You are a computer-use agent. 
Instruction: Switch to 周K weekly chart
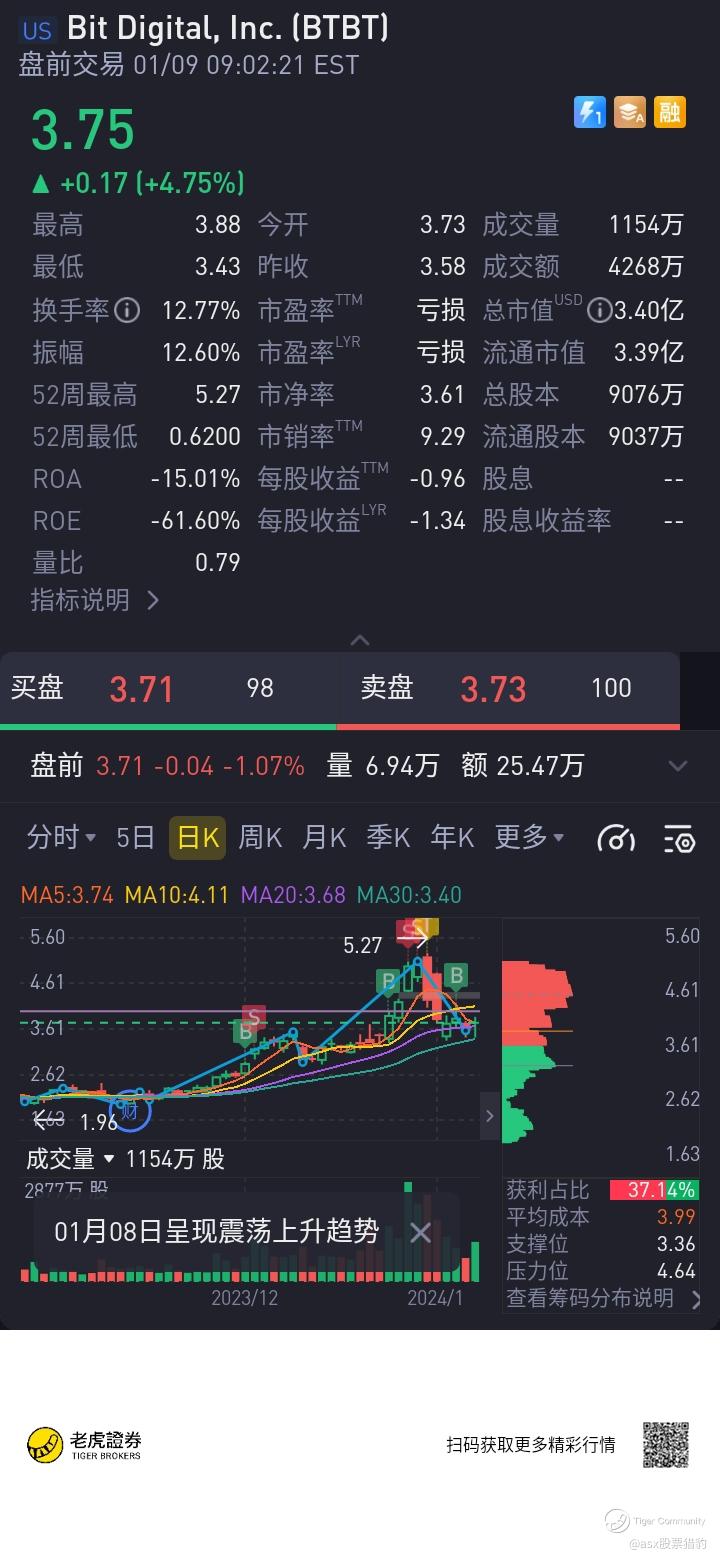[x=260, y=837]
